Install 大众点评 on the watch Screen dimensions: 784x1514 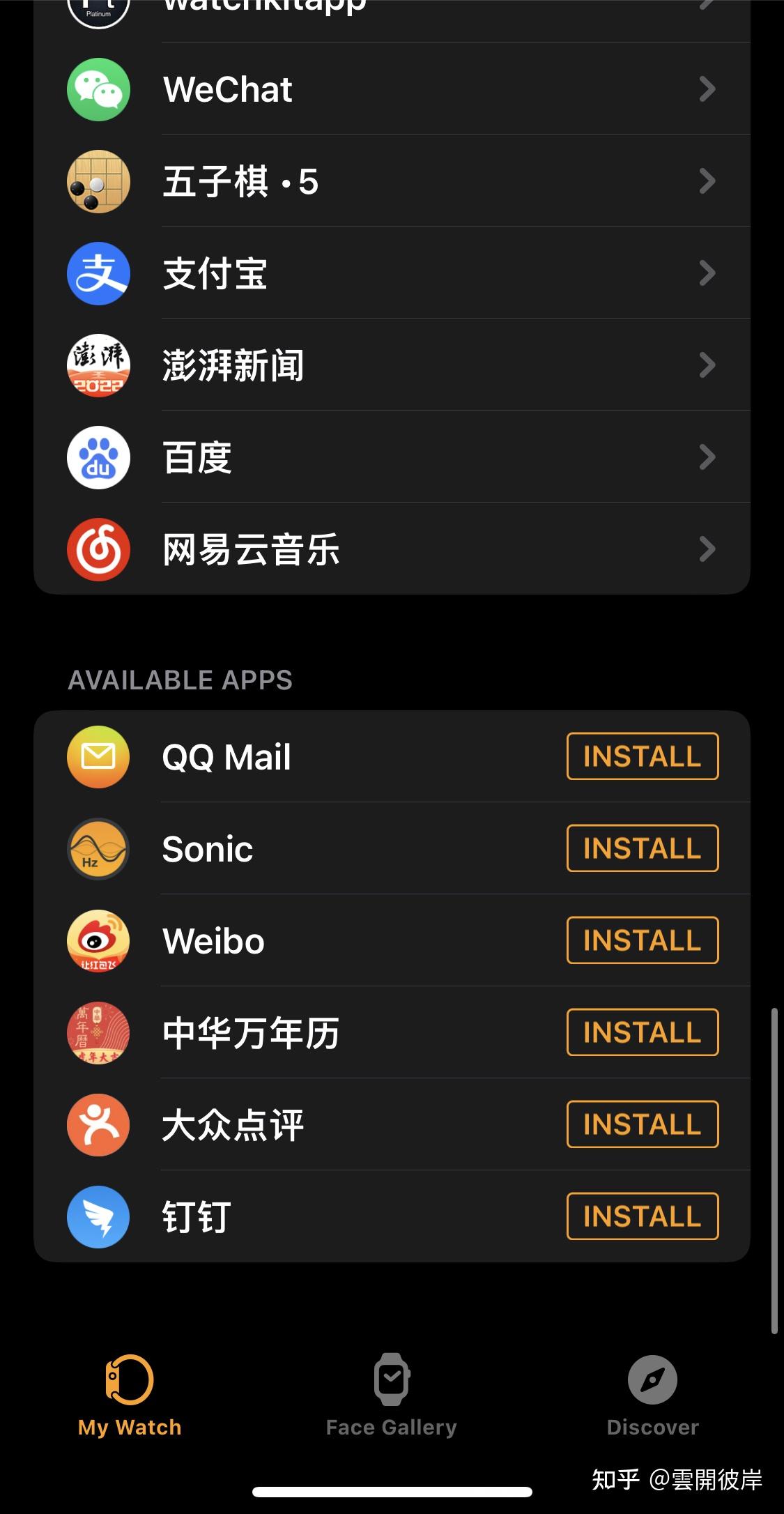pyautogui.click(x=642, y=1124)
